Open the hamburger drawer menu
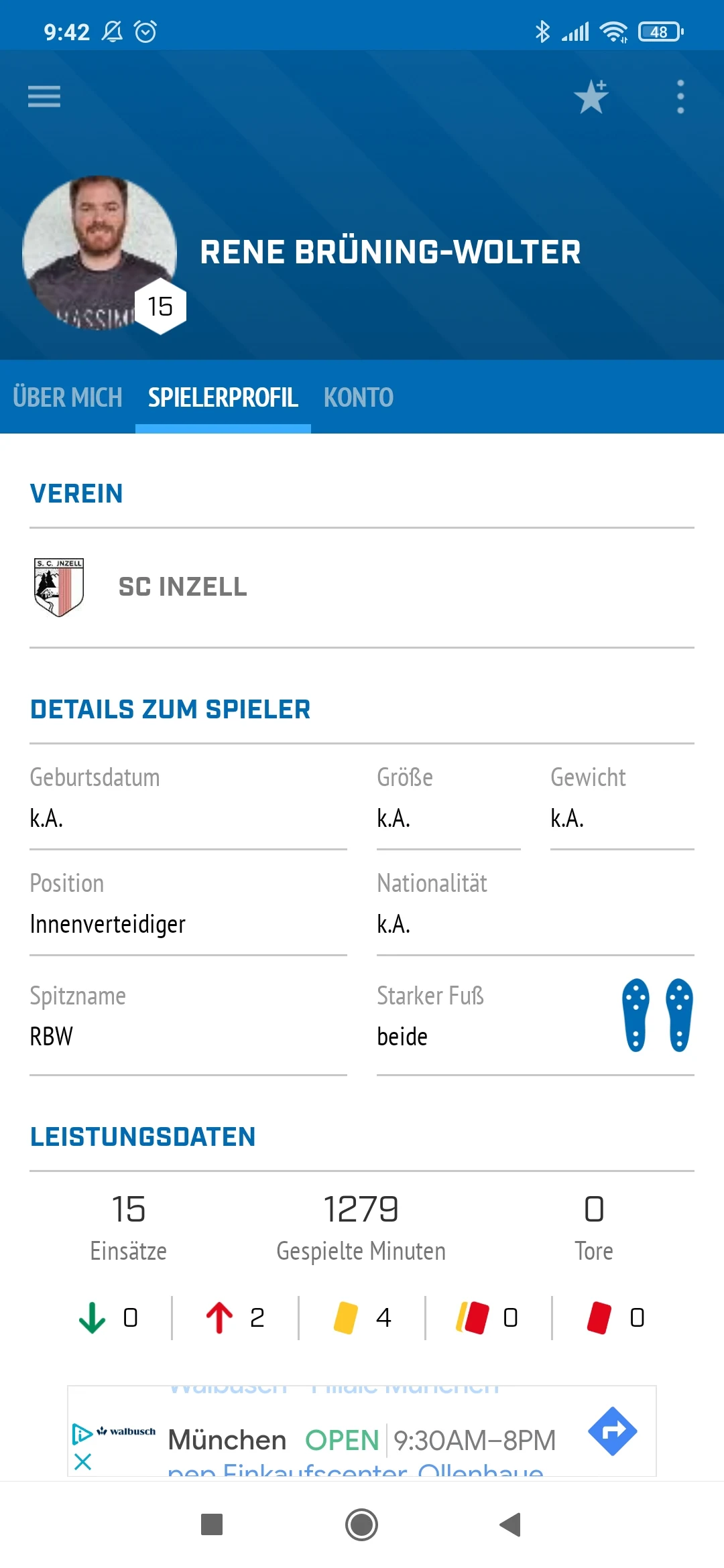Viewport: 724px width, 1568px height. click(44, 96)
